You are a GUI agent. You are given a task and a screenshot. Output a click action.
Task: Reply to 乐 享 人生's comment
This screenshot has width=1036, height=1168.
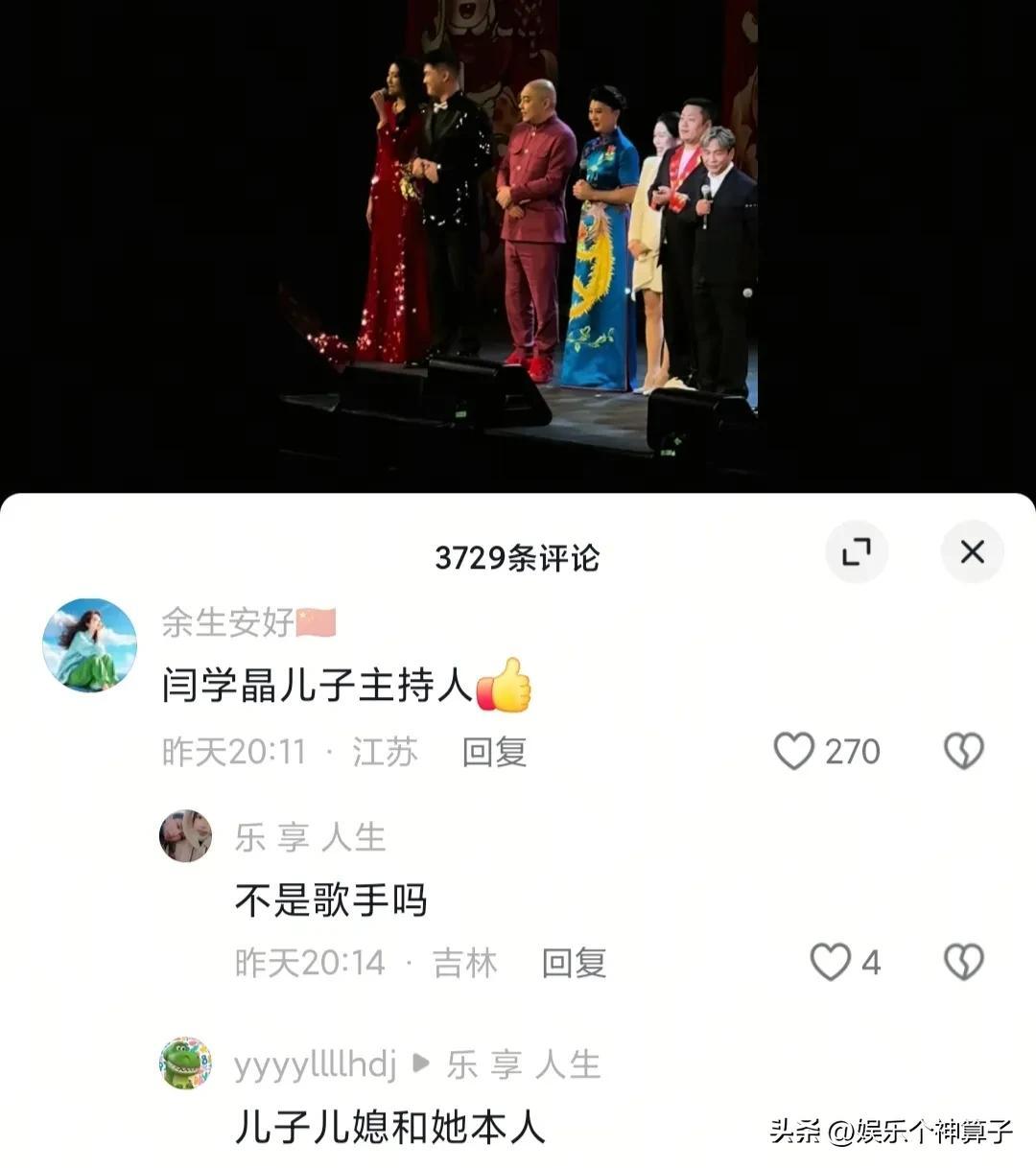tap(574, 963)
